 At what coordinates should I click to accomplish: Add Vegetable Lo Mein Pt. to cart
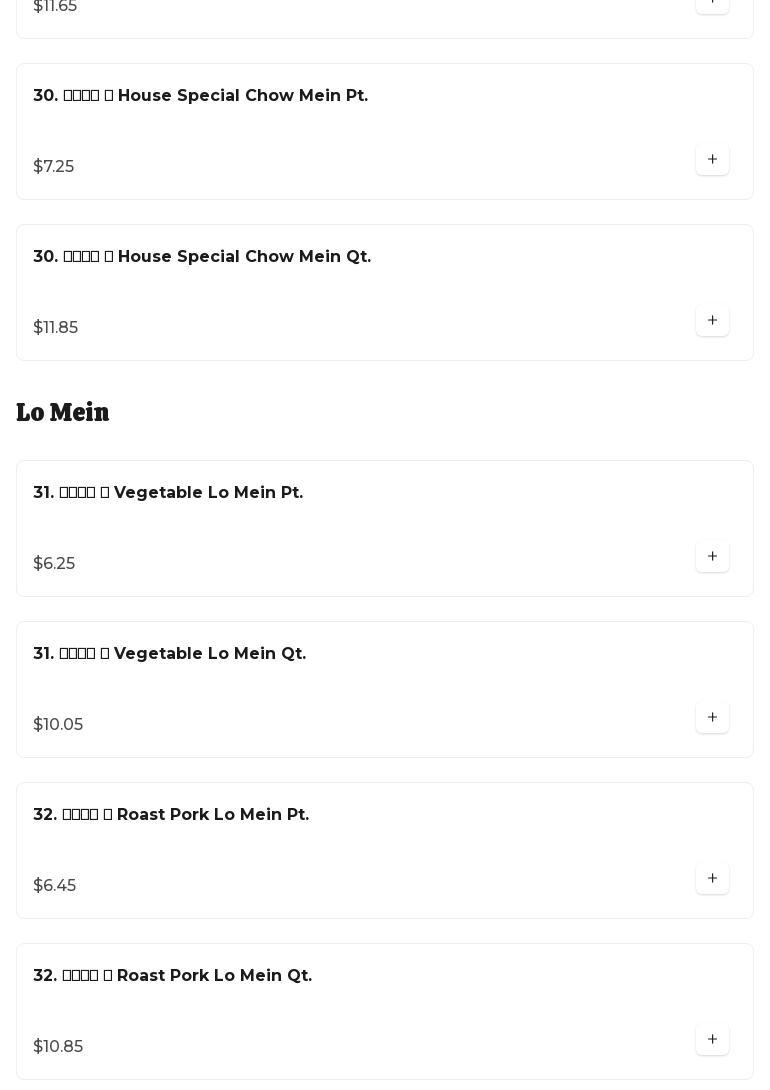pyautogui.click(x=712, y=557)
